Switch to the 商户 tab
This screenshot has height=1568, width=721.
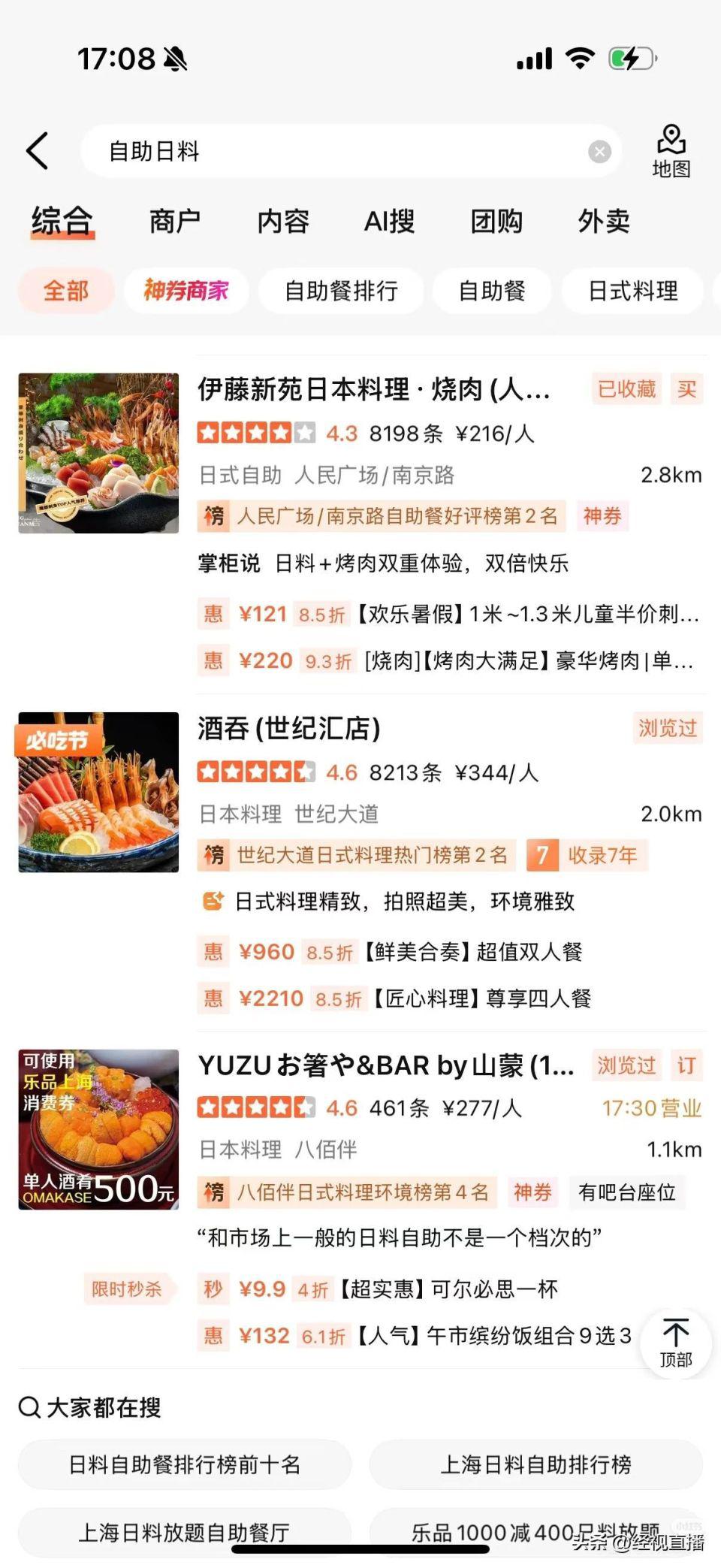coord(175,222)
